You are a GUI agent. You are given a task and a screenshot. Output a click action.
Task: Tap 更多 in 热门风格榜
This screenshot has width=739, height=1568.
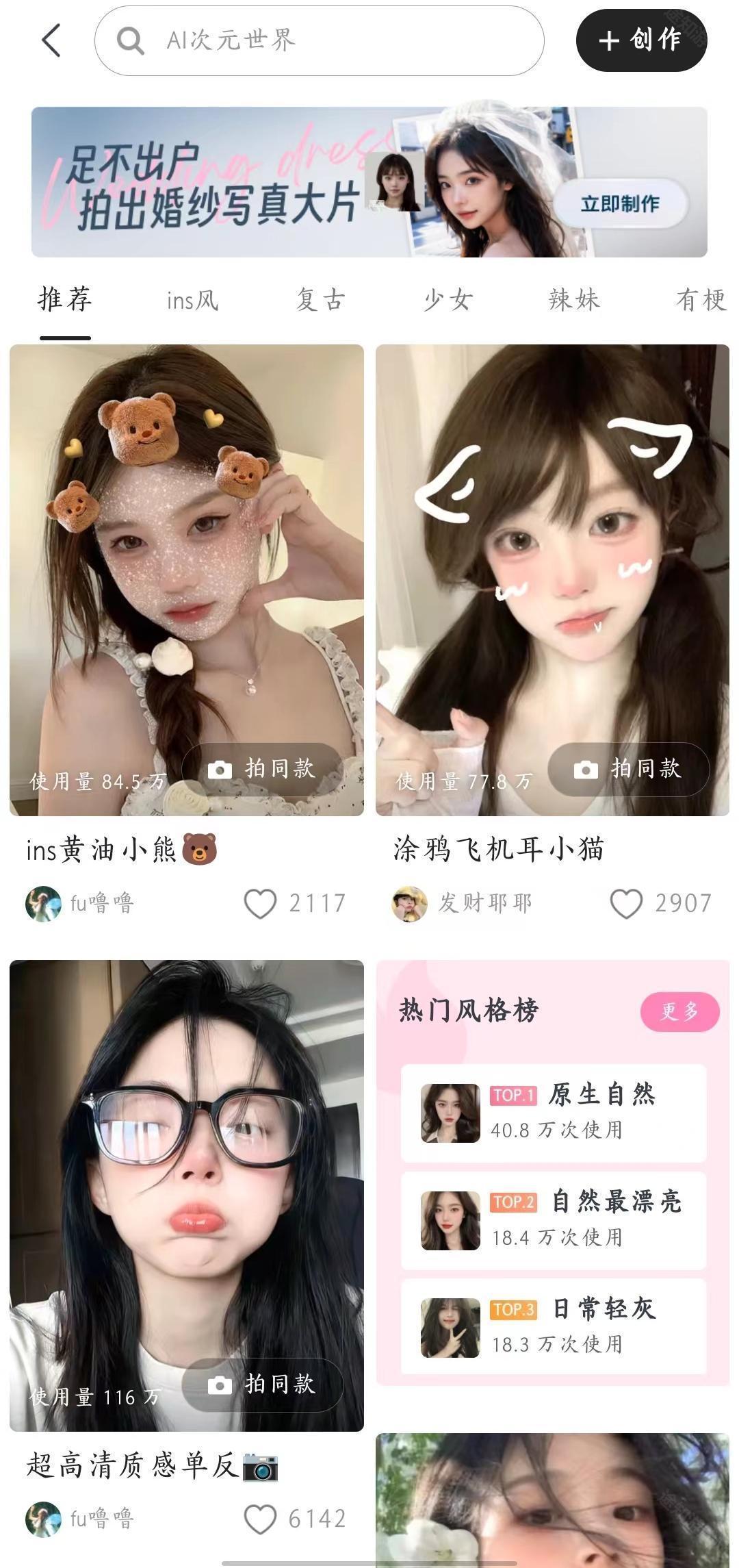pyautogui.click(x=679, y=1011)
